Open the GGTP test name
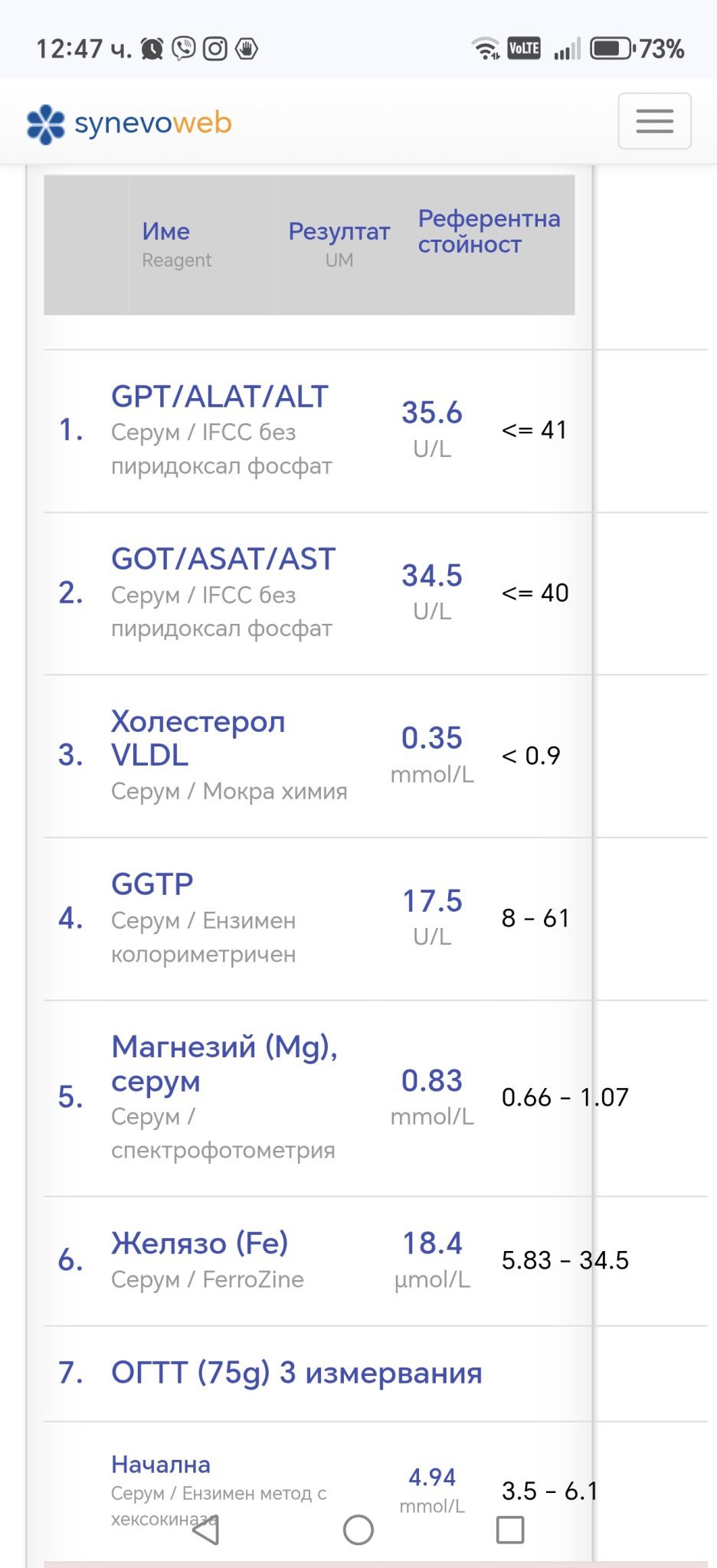This screenshot has width=717, height=1568. tap(152, 884)
